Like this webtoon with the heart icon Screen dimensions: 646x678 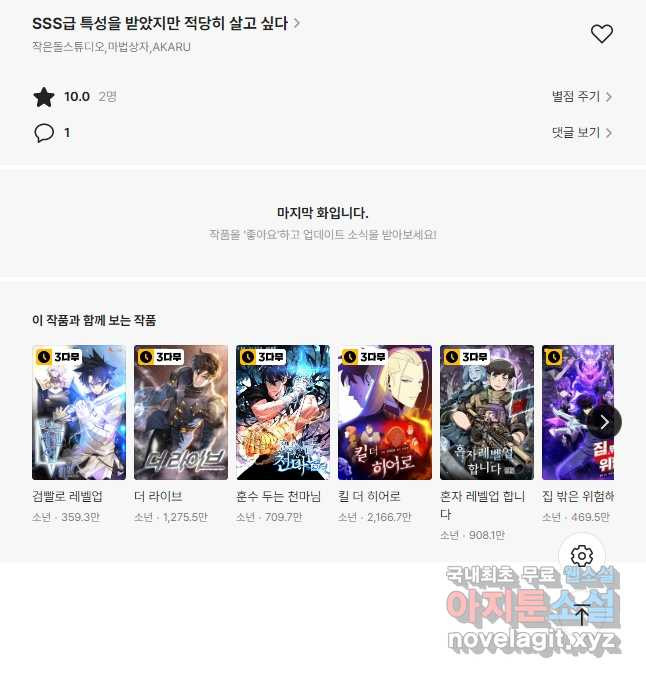(601, 34)
